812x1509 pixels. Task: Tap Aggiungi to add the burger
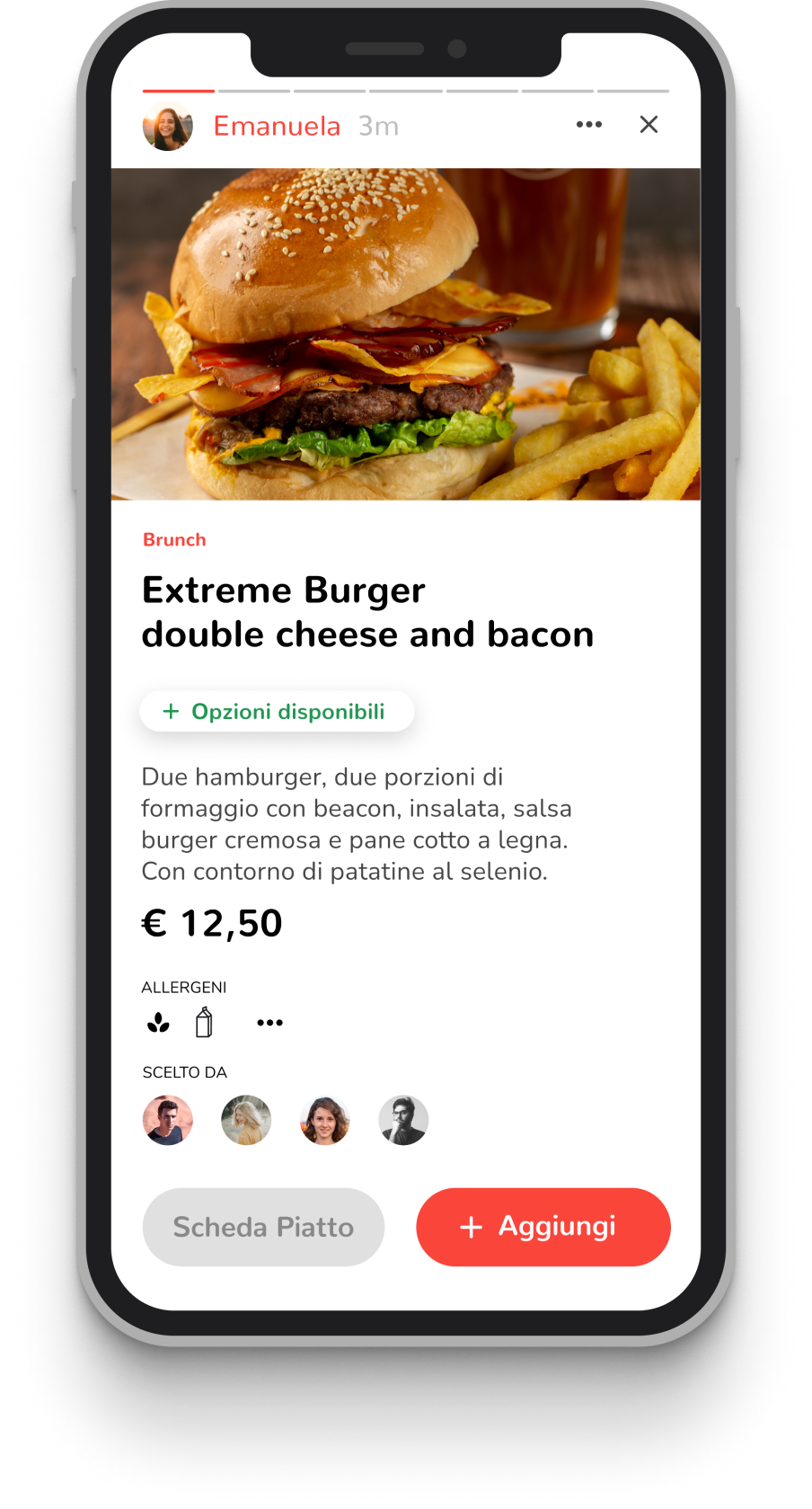coord(543,1227)
